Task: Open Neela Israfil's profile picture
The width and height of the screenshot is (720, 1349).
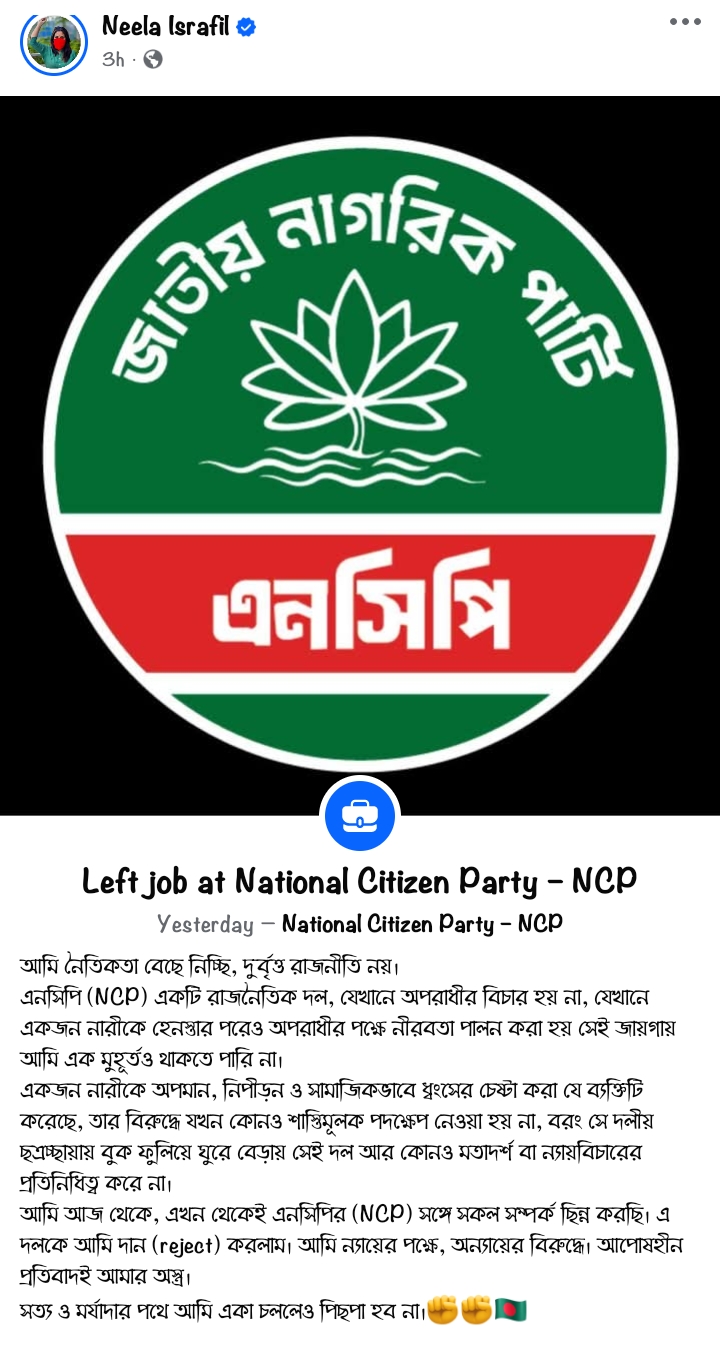Action: click(x=53, y=43)
